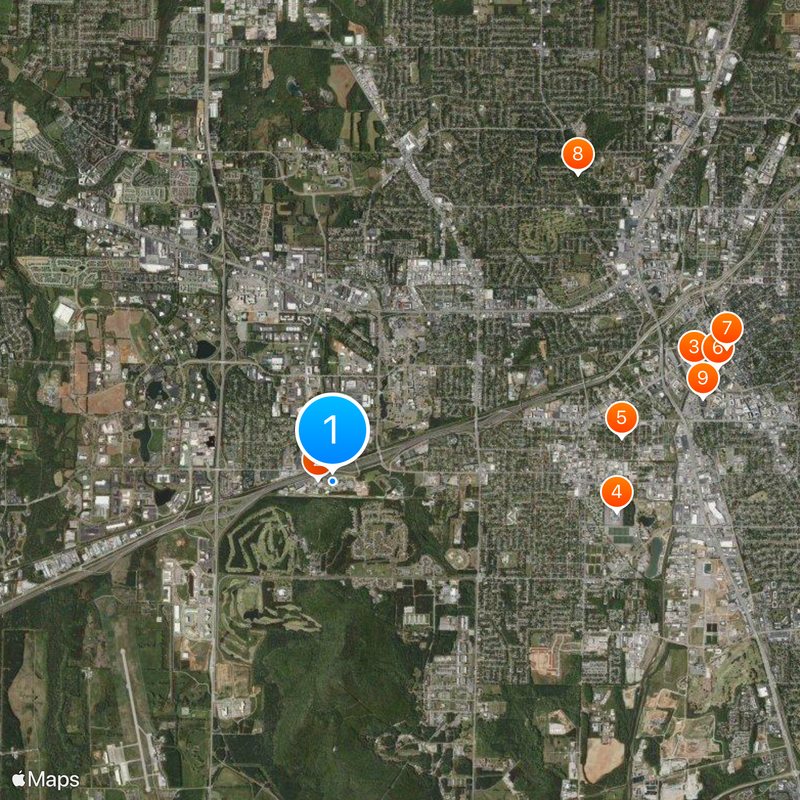Open map pin number 5
The image size is (800, 800).
pos(621,417)
